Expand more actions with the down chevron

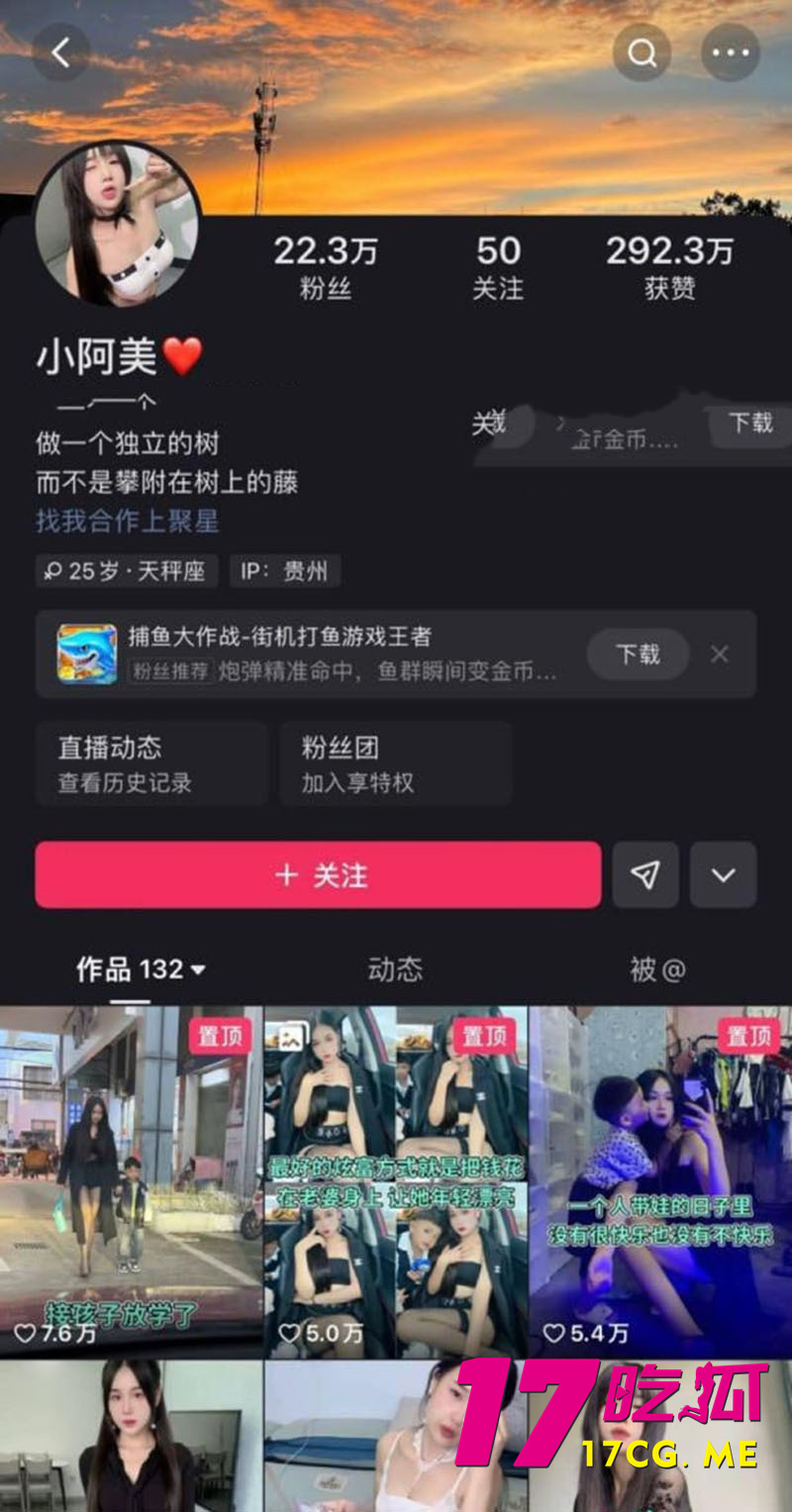pyautogui.click(x=723, y=875)
